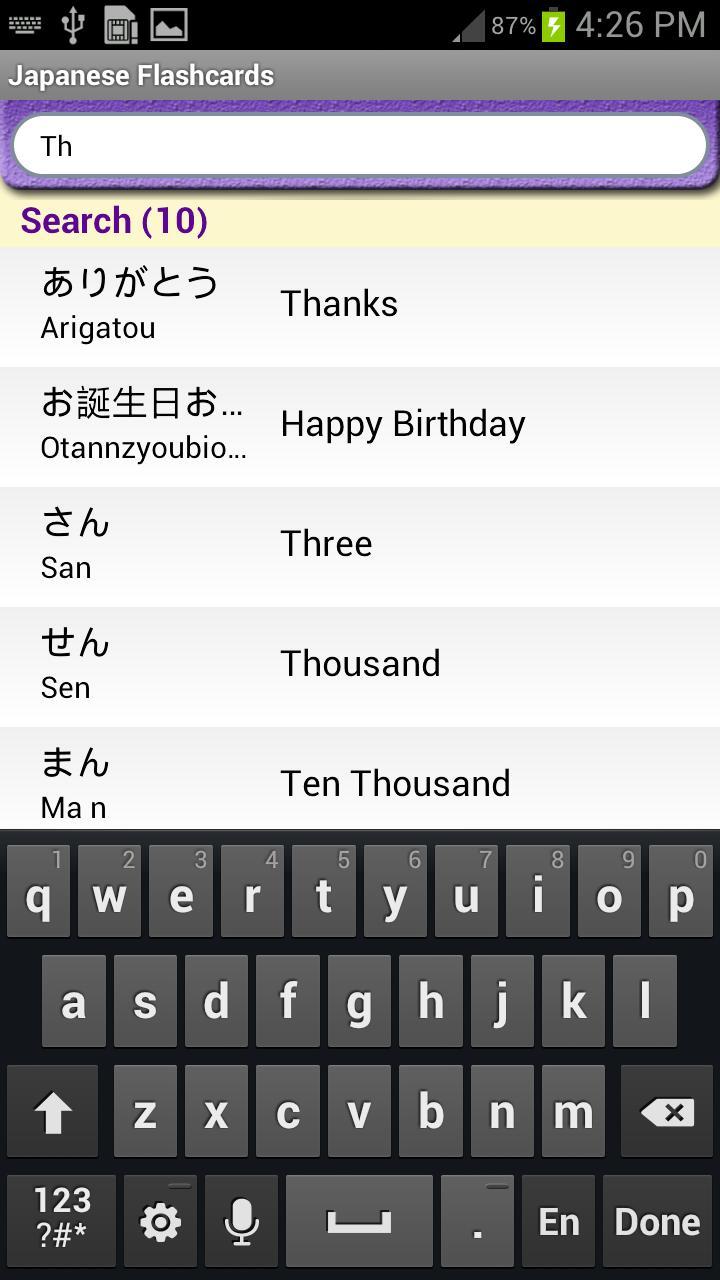Tap the backspace key on the keyboard
The width and height of the screenshot is (720, 1280).
point(666,1112)
